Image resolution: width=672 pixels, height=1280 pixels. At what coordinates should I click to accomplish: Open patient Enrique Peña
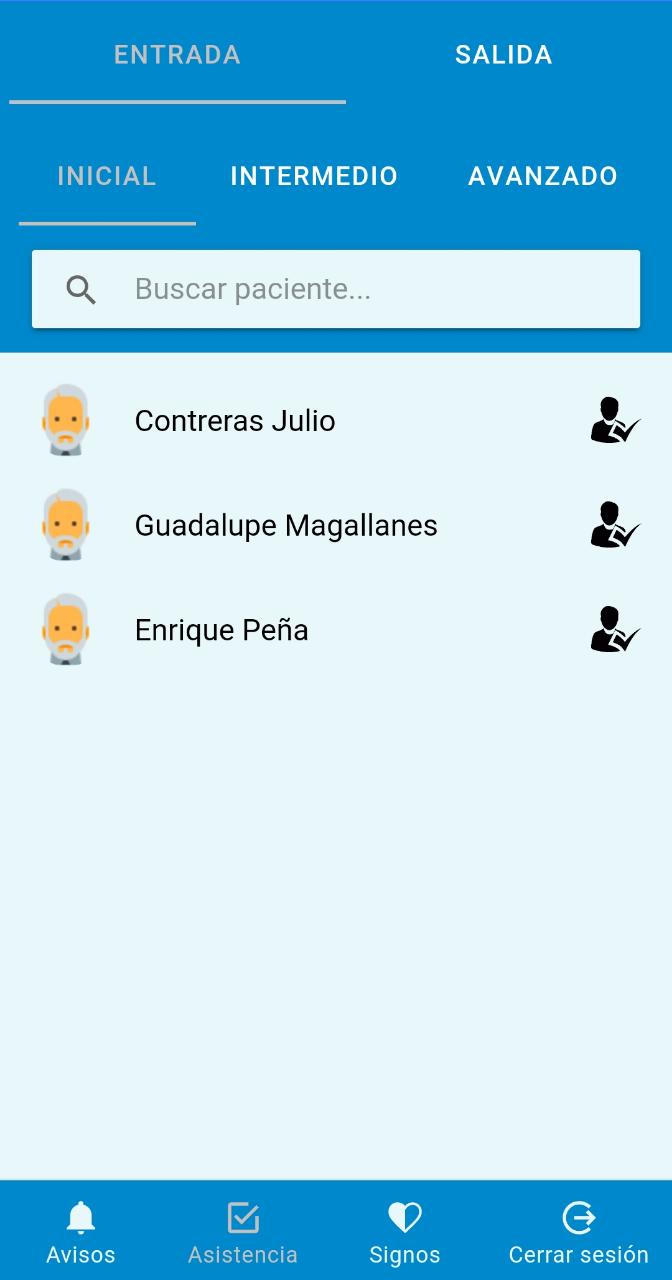point(221,631)
